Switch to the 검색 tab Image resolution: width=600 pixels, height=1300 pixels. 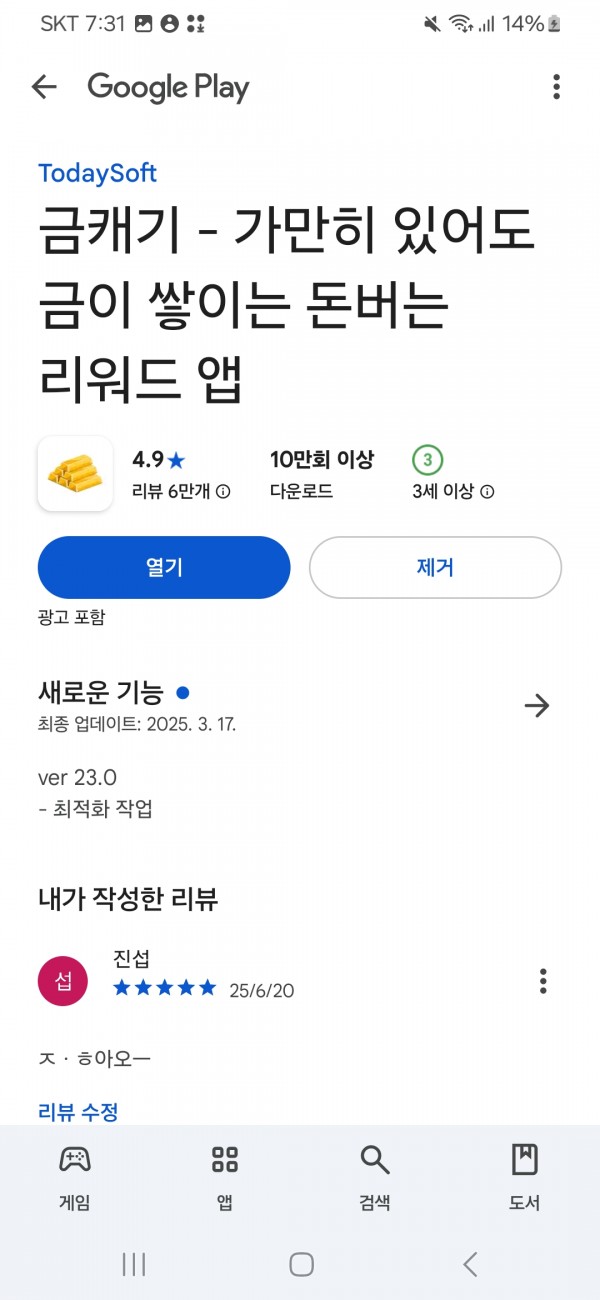pyautogui.click(x=375, y=1178)
